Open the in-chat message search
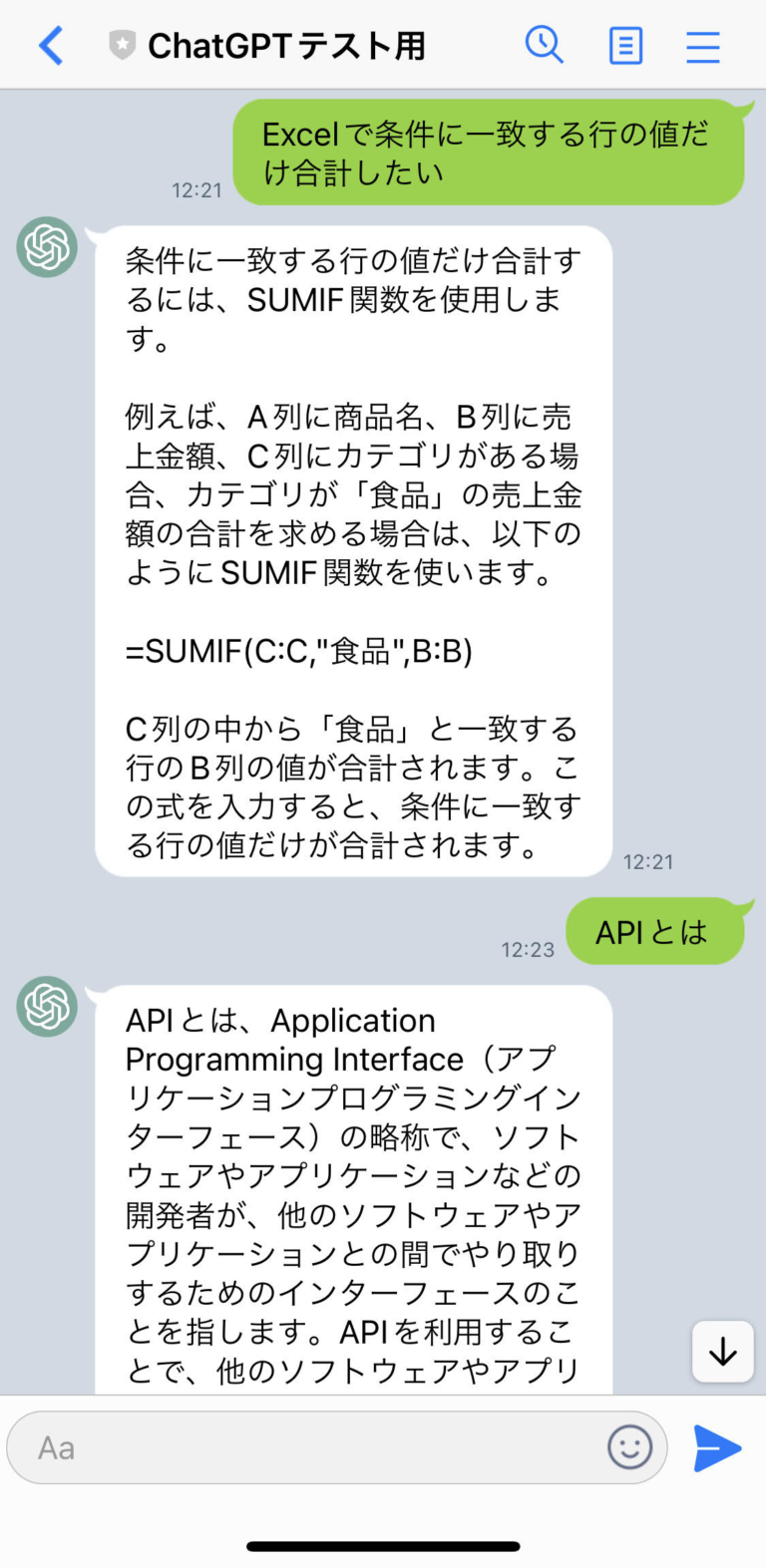Image resolution: width=766 pixels, height=1568 pixels. tap(545, 45)
